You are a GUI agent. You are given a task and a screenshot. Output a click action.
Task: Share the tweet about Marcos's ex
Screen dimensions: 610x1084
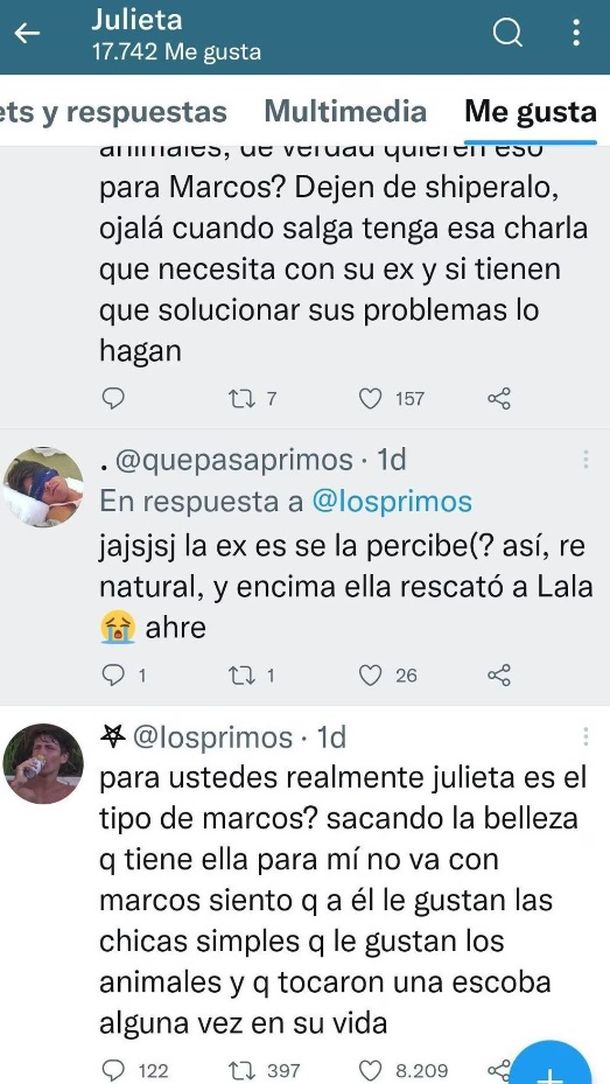pyautogui.click(x=499, y=399)
